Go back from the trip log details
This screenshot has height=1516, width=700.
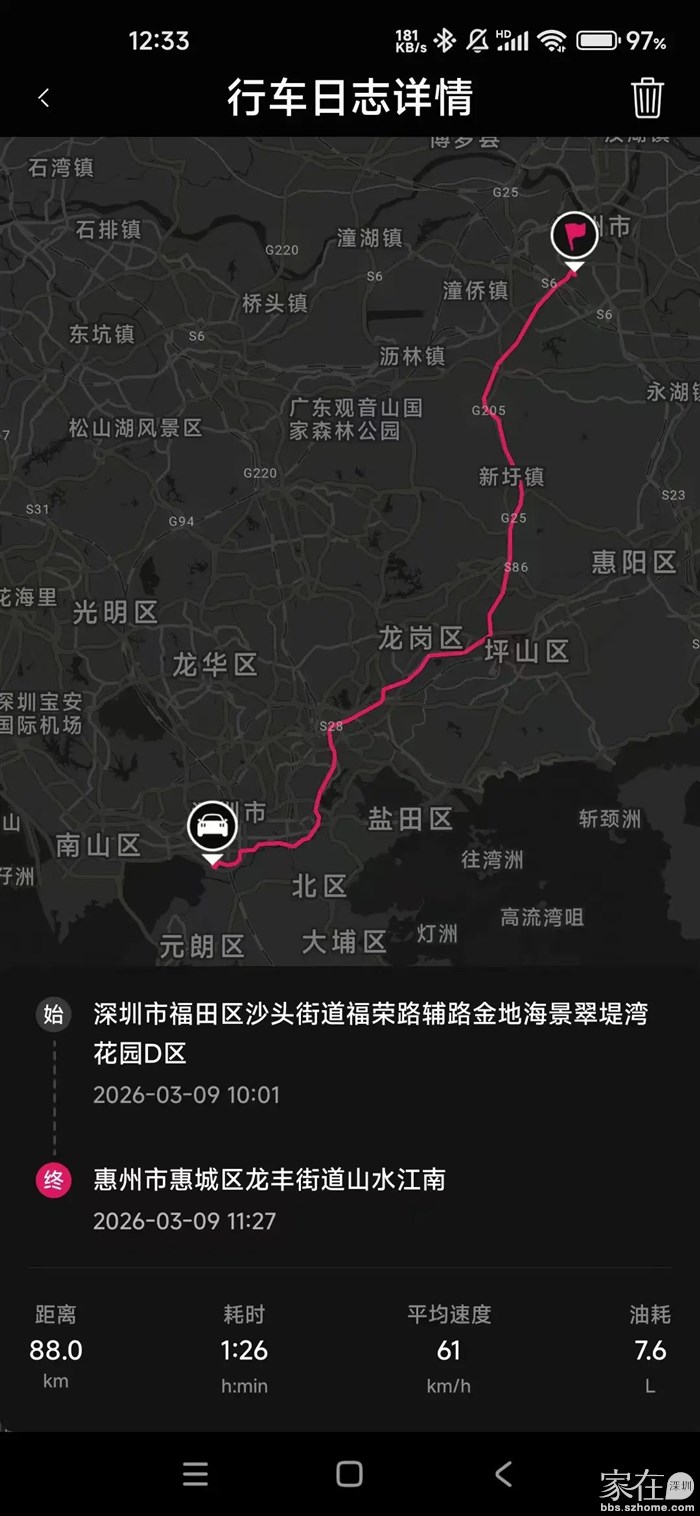coord(44,98)
